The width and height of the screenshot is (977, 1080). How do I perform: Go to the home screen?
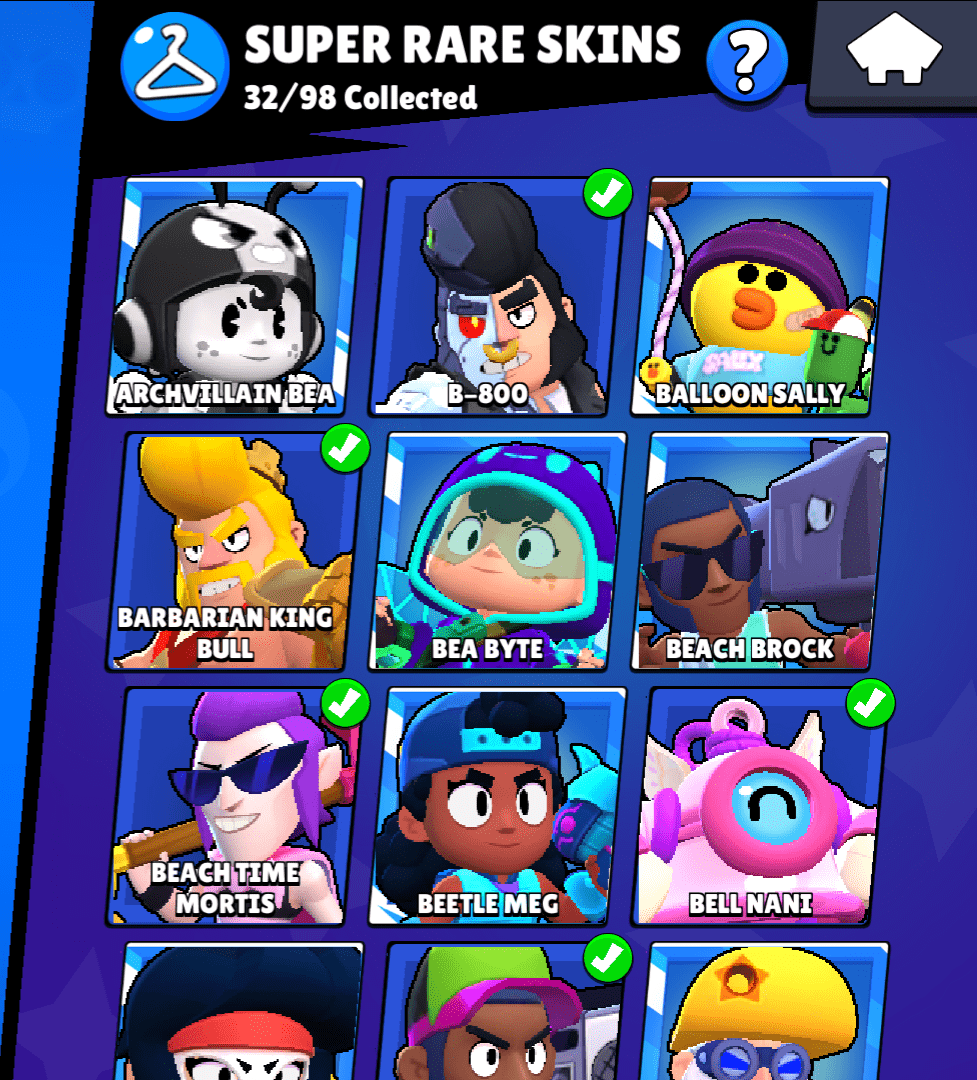tap(895, 50)
